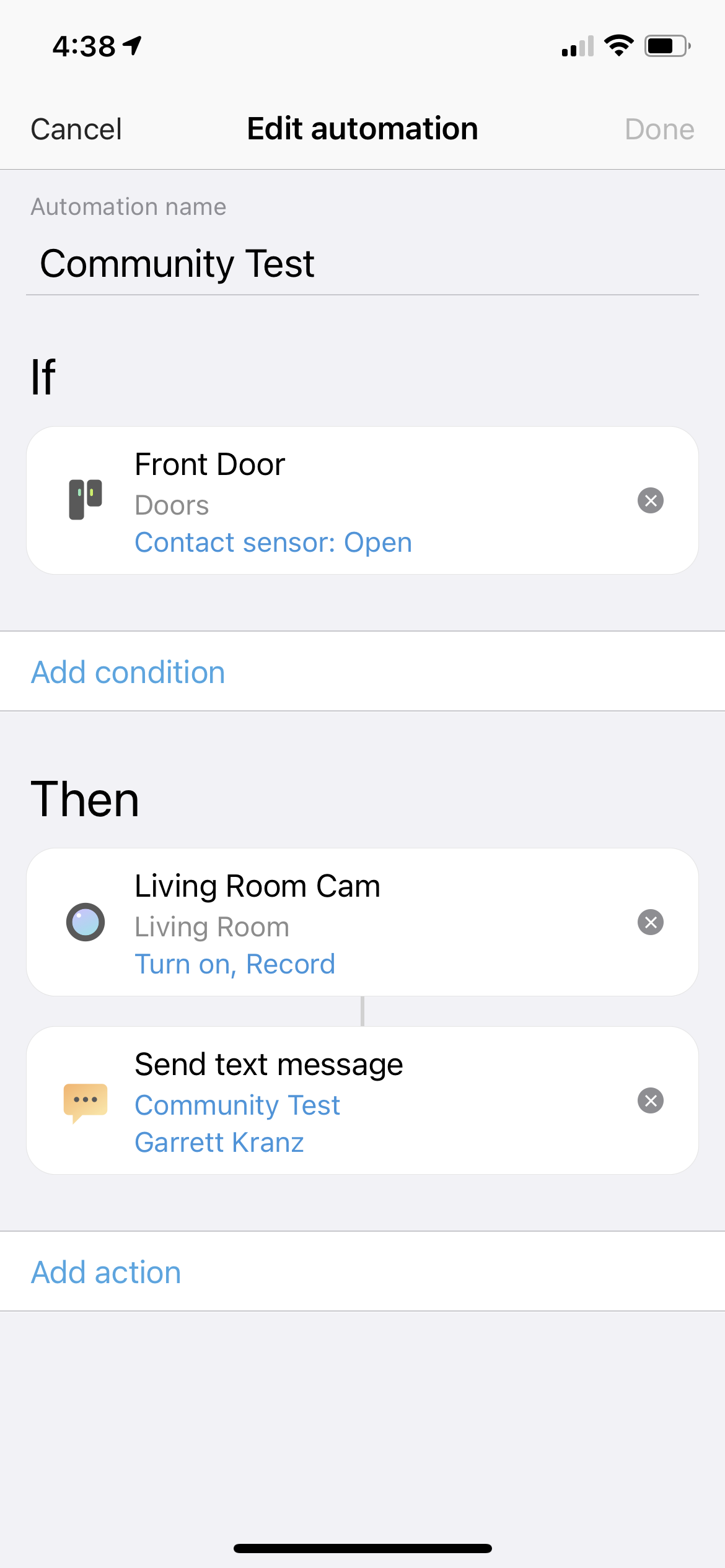725x1568 pixels.
Task: Remove the Living Room Cam action
Action: pyautogui.click(x=650, y=922)
